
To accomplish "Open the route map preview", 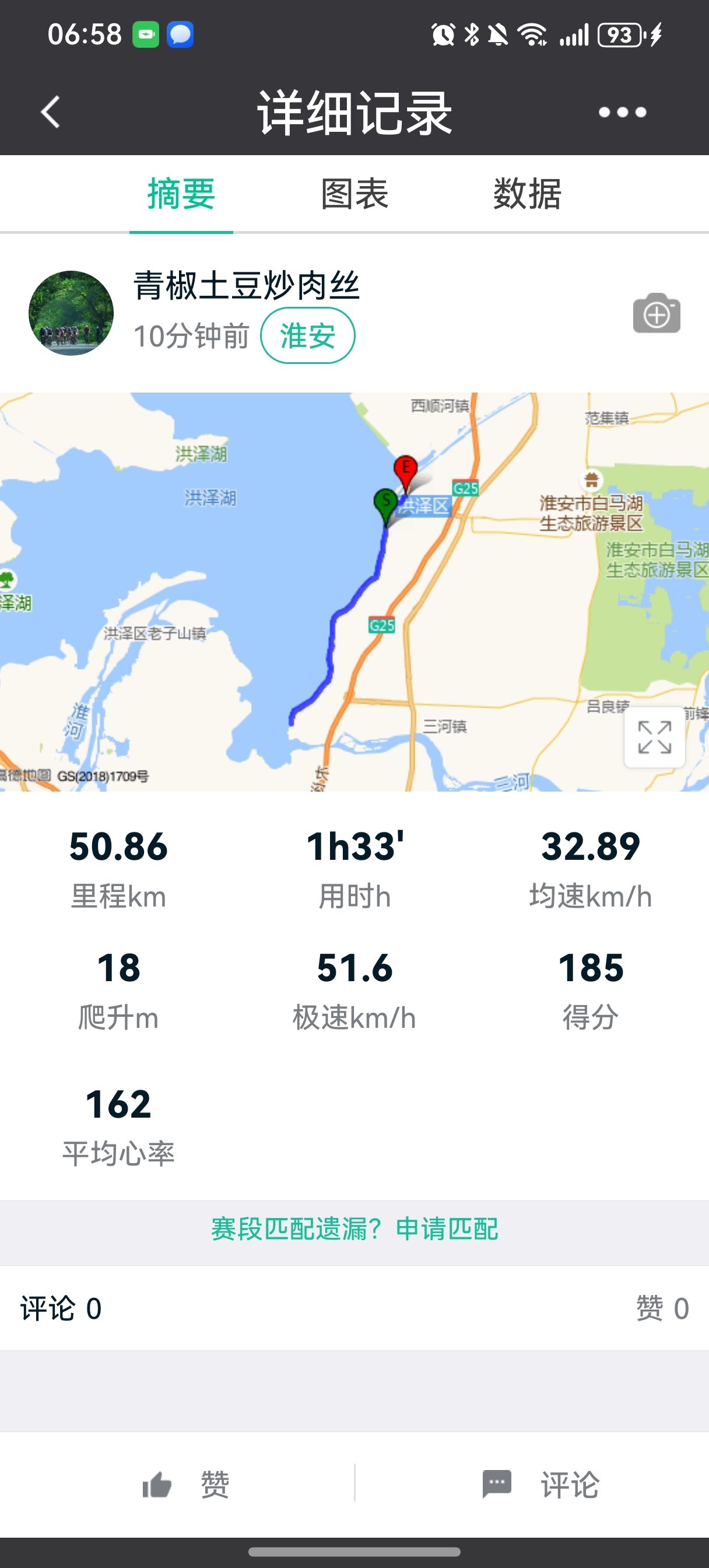I will [x=354, y=591].
